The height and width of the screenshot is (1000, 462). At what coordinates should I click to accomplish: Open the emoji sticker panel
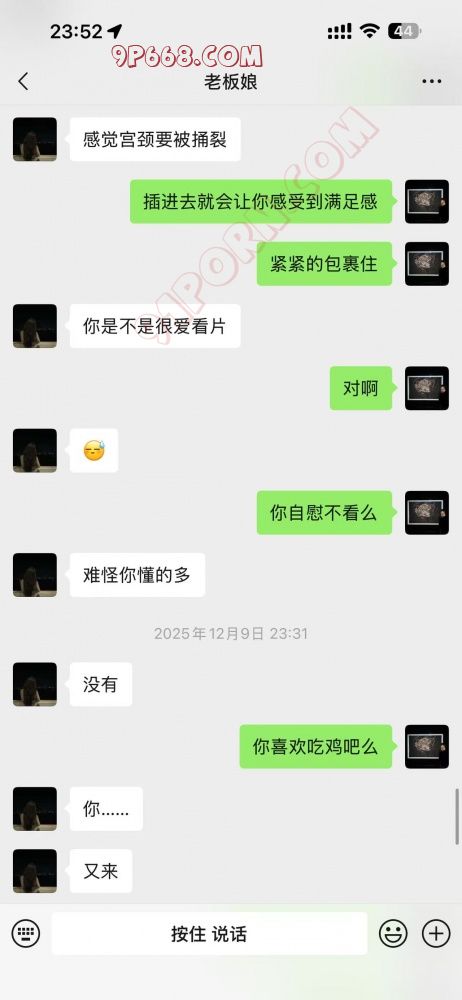393,934
